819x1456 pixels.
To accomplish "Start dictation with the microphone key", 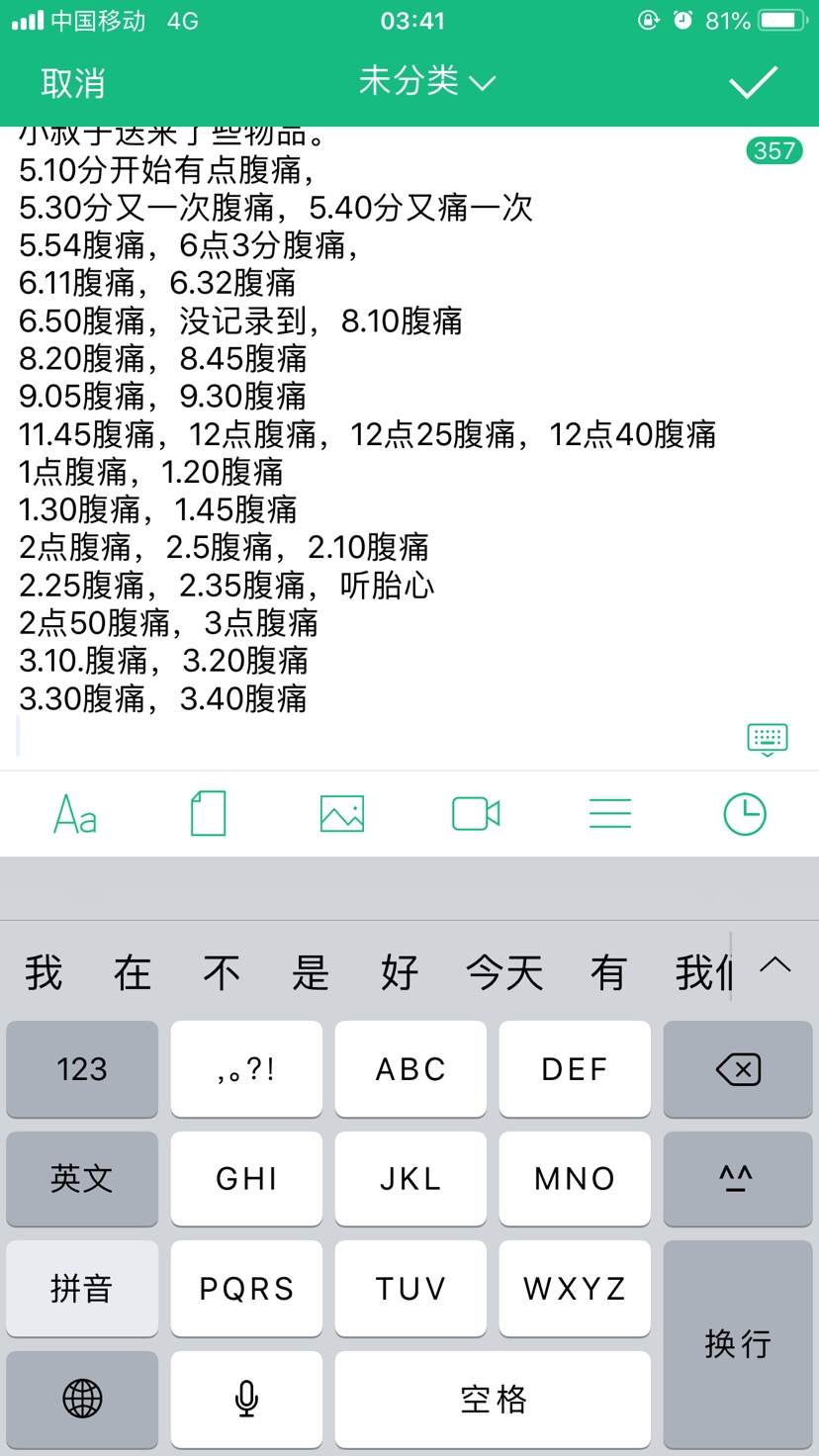I will click(246, 1400).
